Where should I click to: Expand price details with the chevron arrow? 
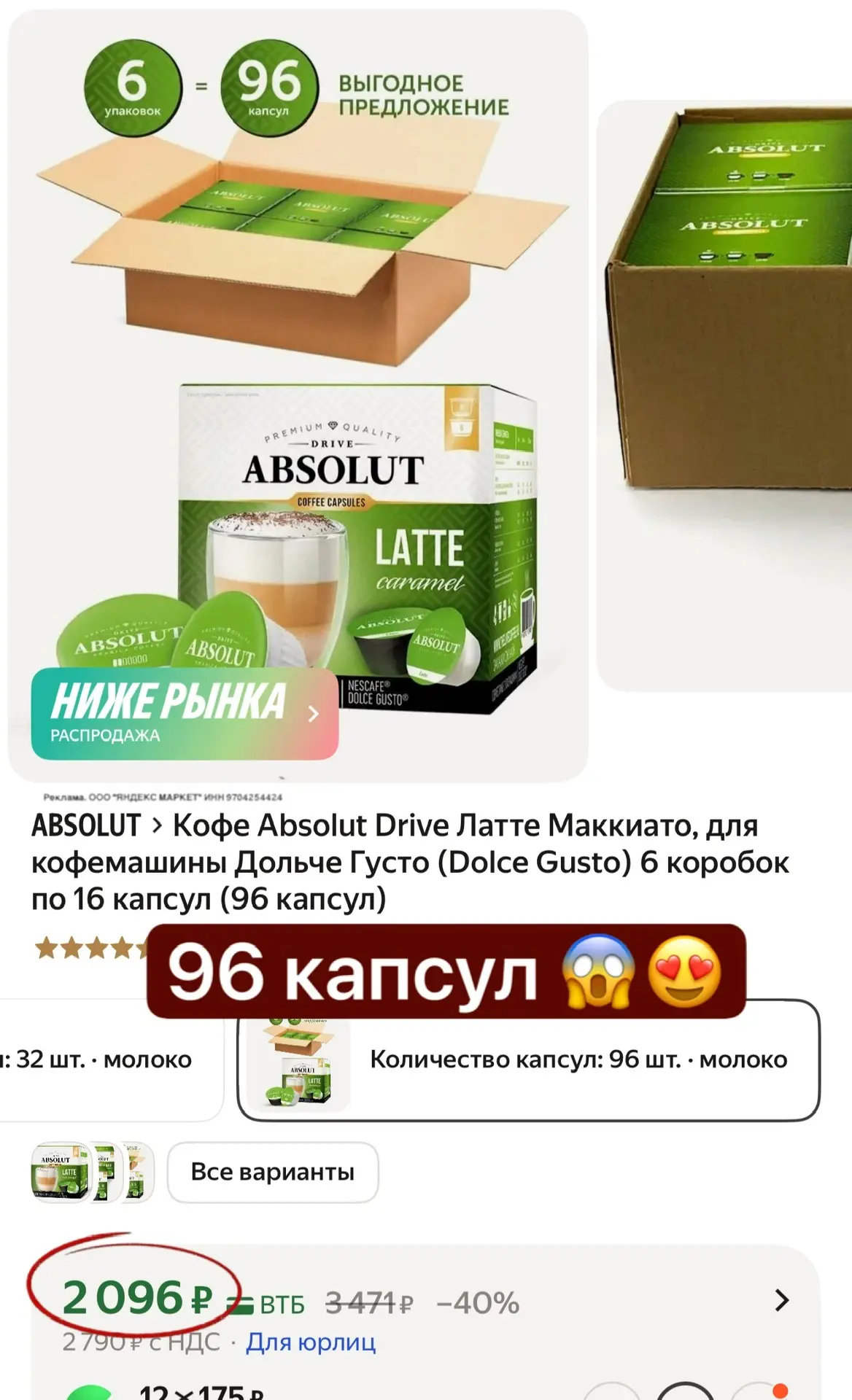[x=781, y=1300]
